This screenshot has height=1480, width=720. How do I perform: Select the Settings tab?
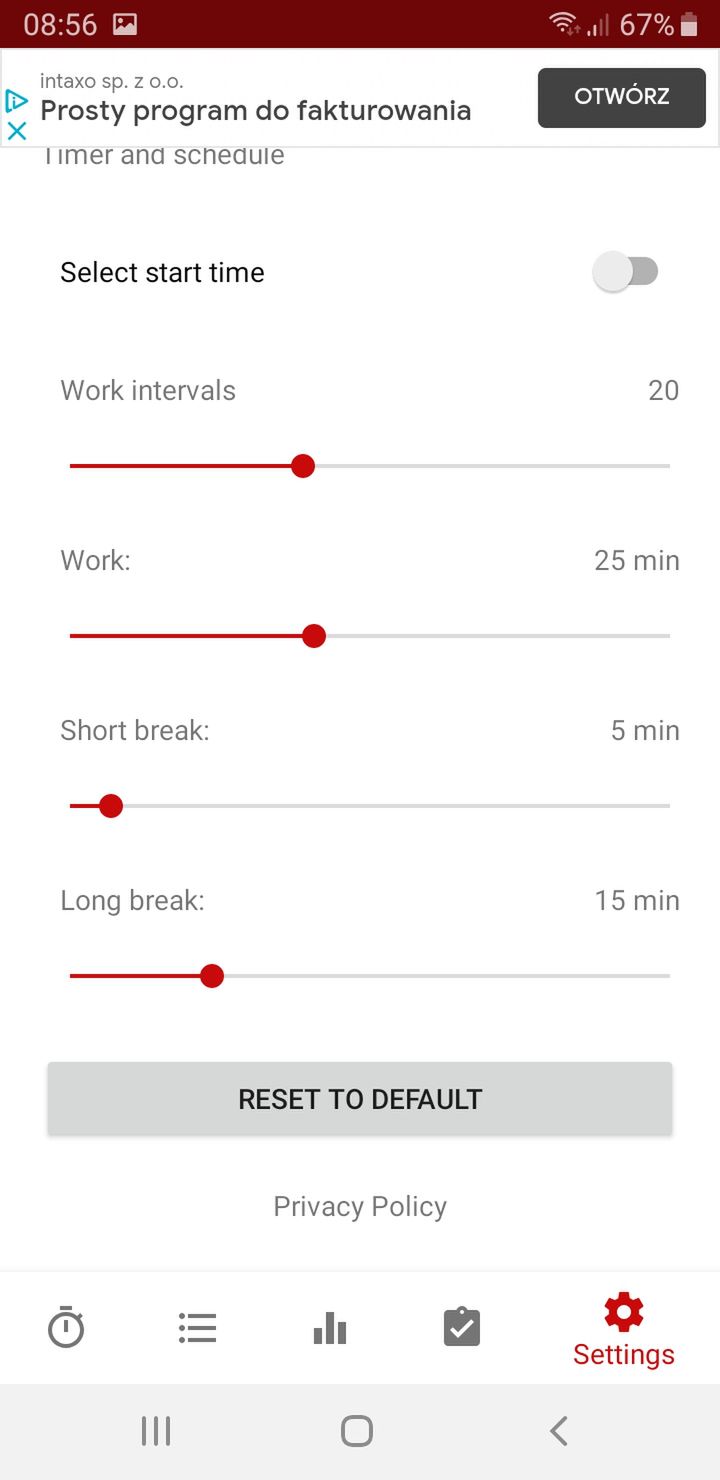click(624, 1331)
